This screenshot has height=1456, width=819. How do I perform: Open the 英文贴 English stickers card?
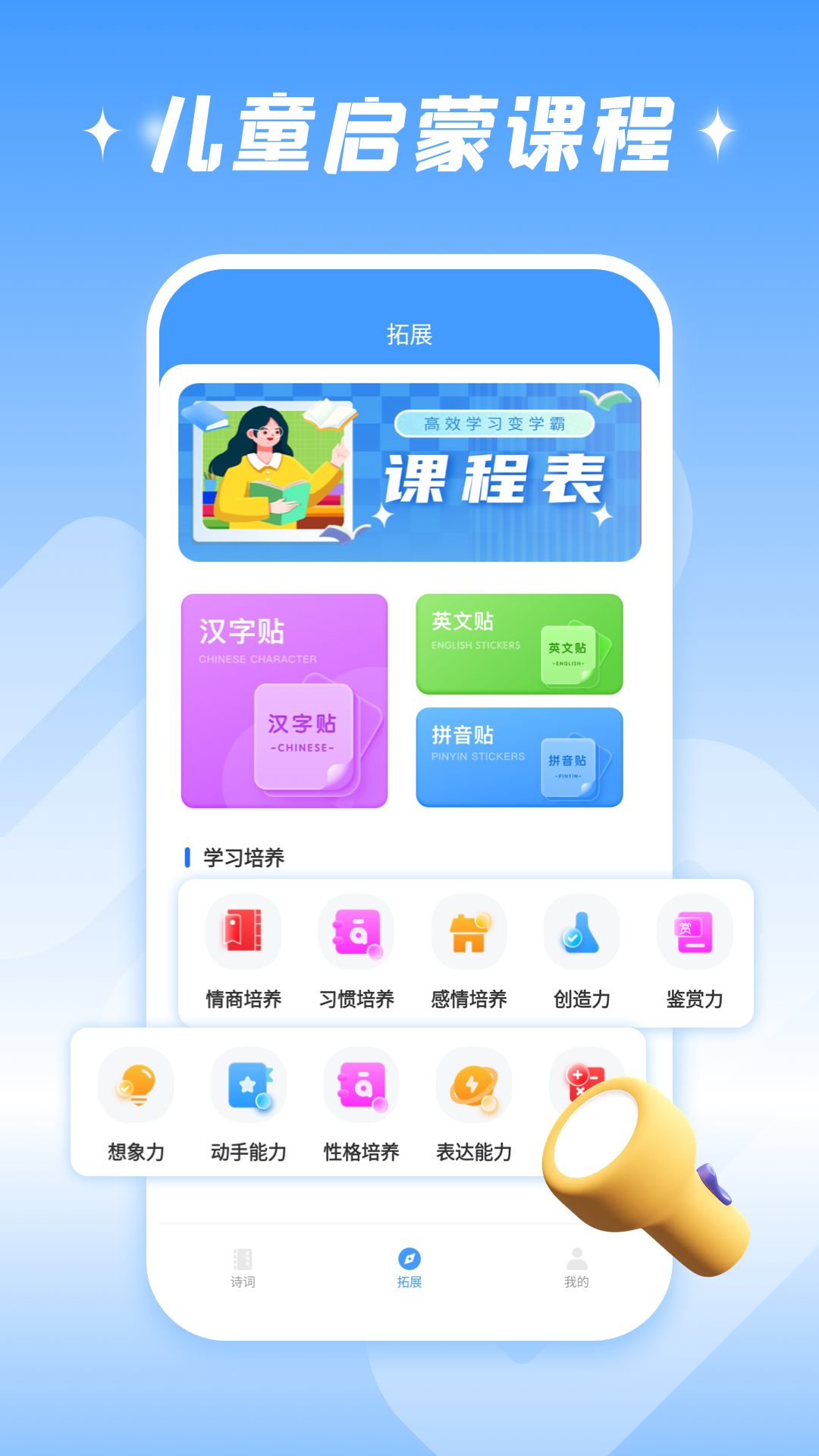click(x=519, y=645)
